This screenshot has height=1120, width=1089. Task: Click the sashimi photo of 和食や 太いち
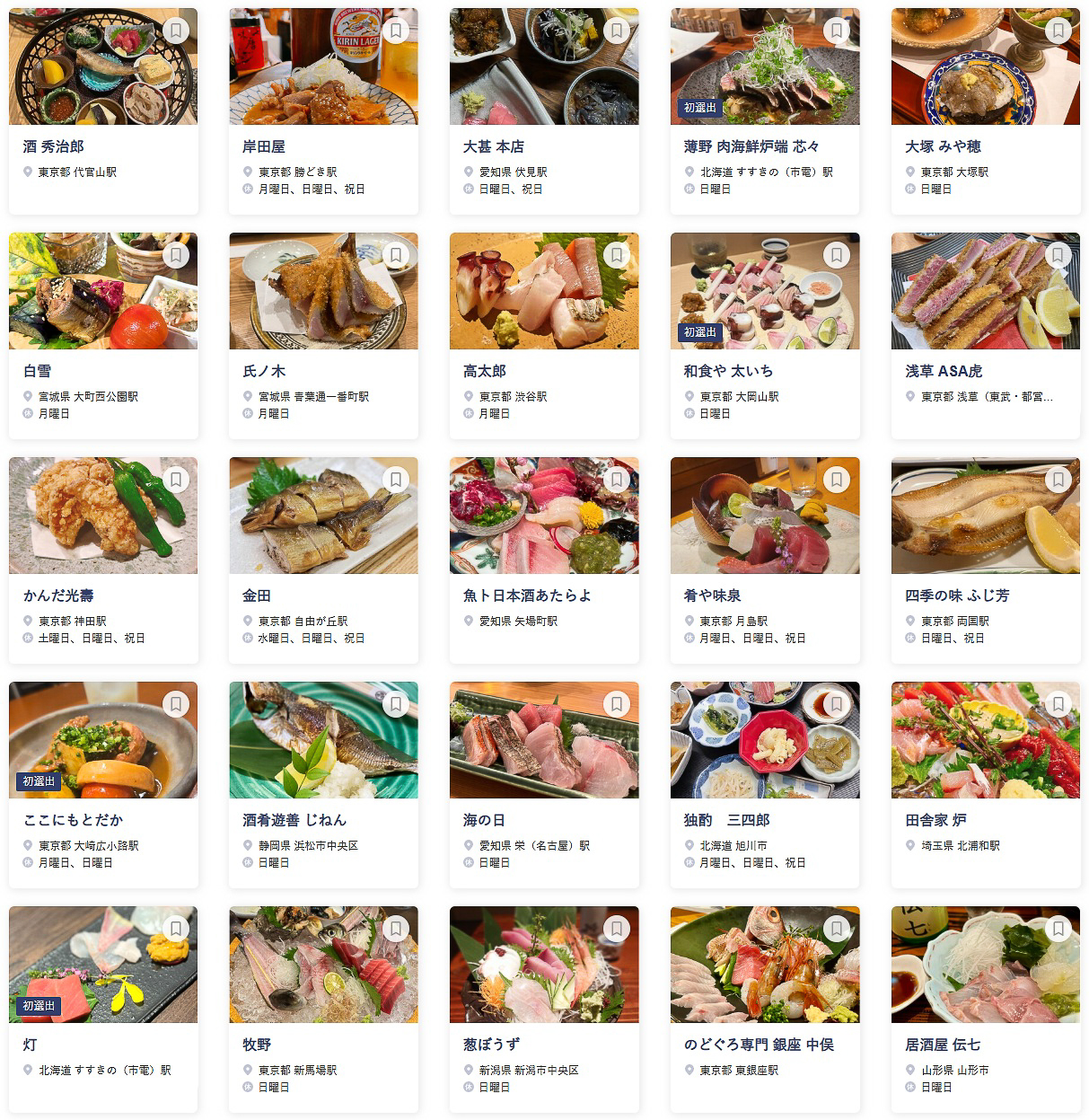click(764, 290)
